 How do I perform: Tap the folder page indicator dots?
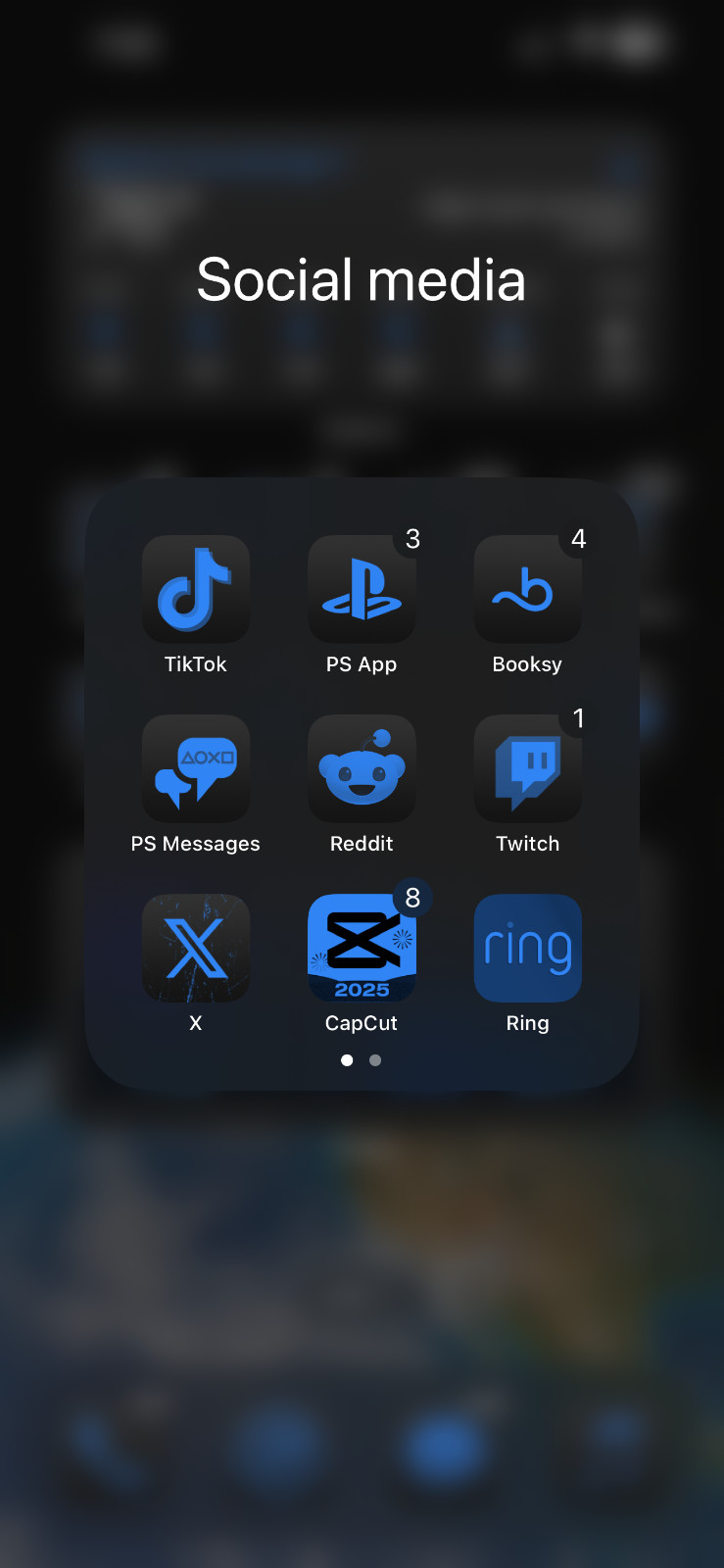click(x=362, y=1060)
